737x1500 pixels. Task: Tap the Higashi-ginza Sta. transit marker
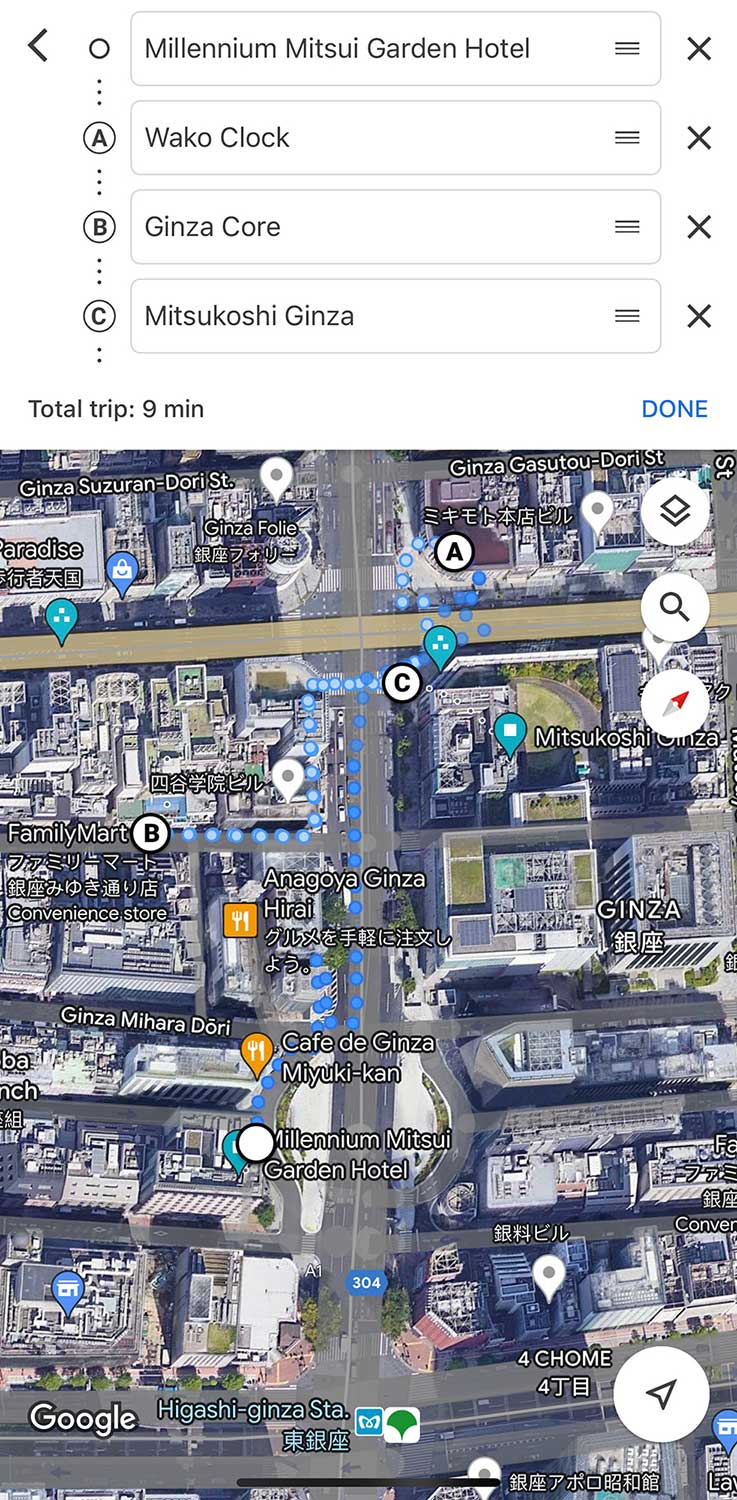pyautogui.click(x=369, y=1422)
